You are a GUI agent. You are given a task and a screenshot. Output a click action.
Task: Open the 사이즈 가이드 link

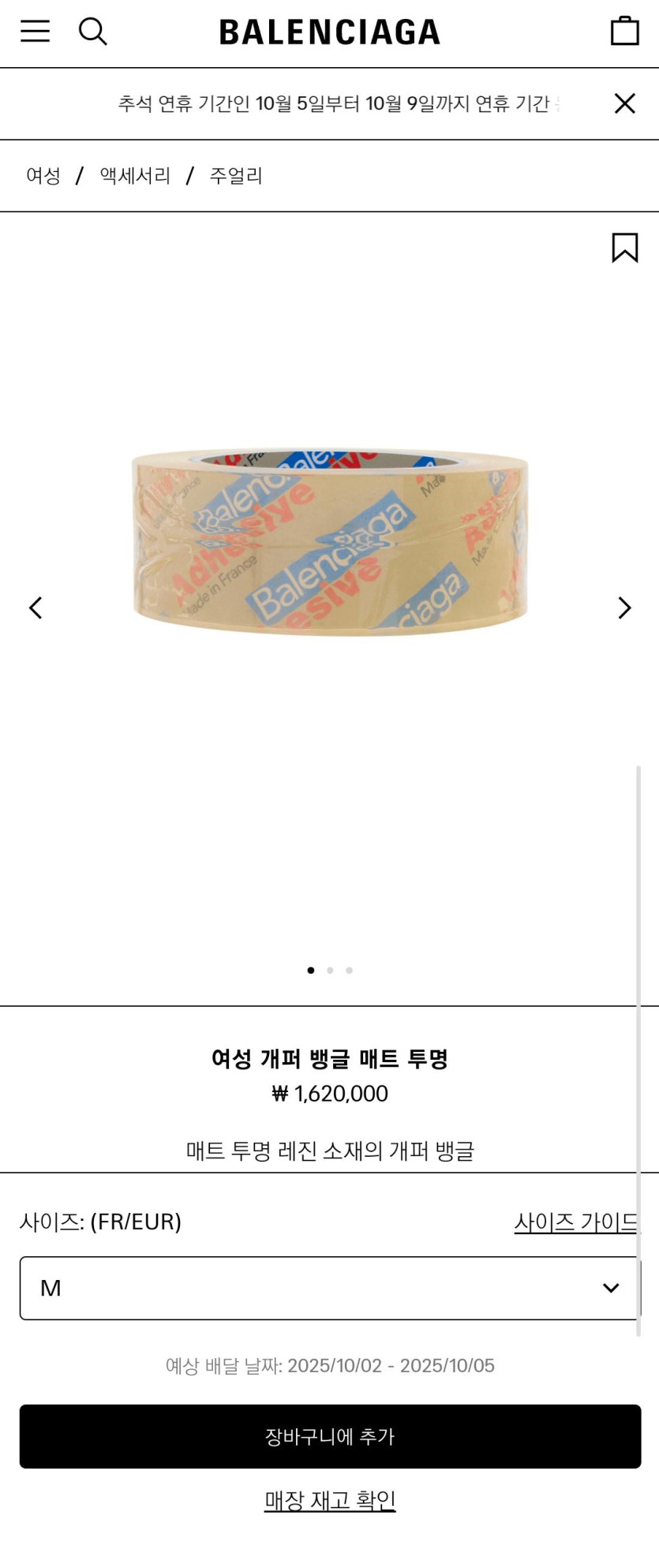tap(576, 1222)
